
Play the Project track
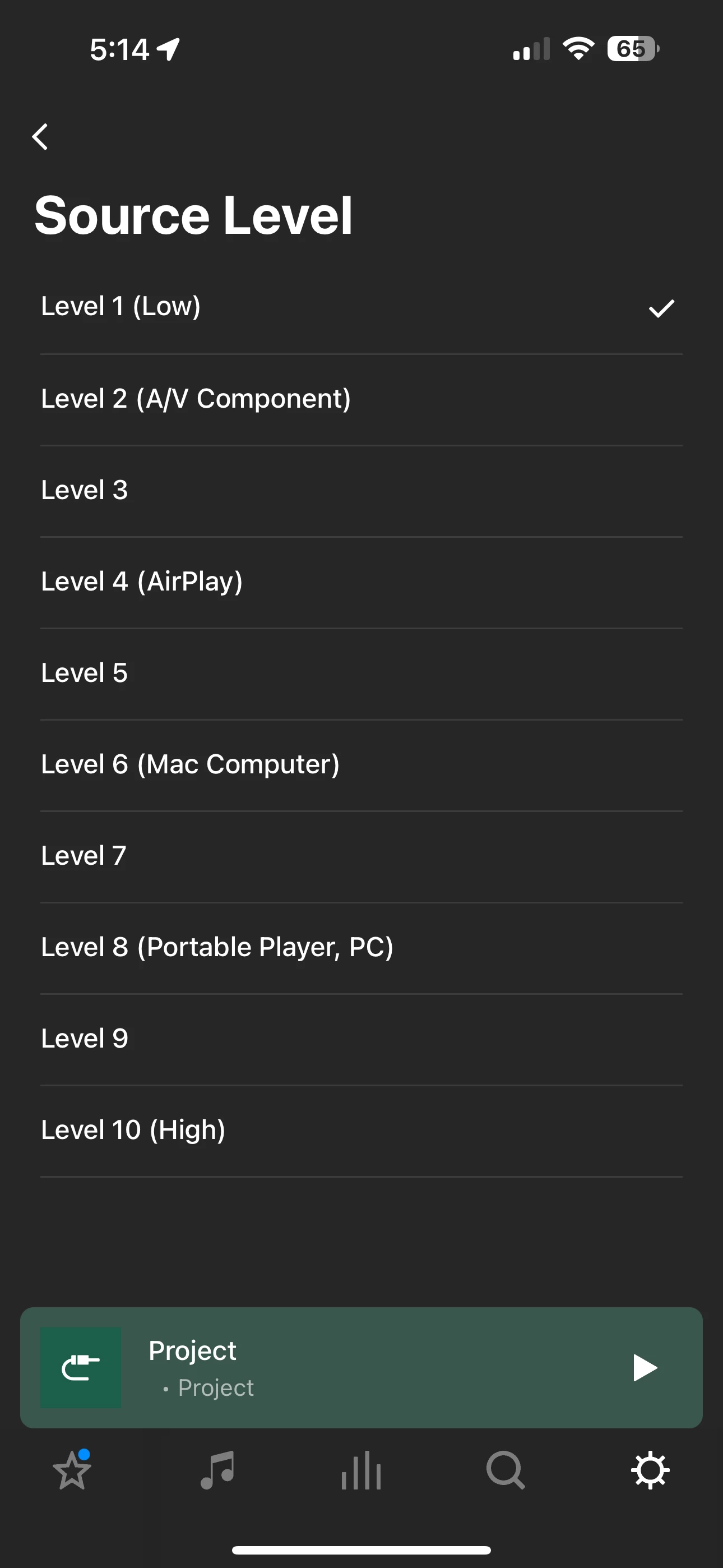(x=643, y=1367)
